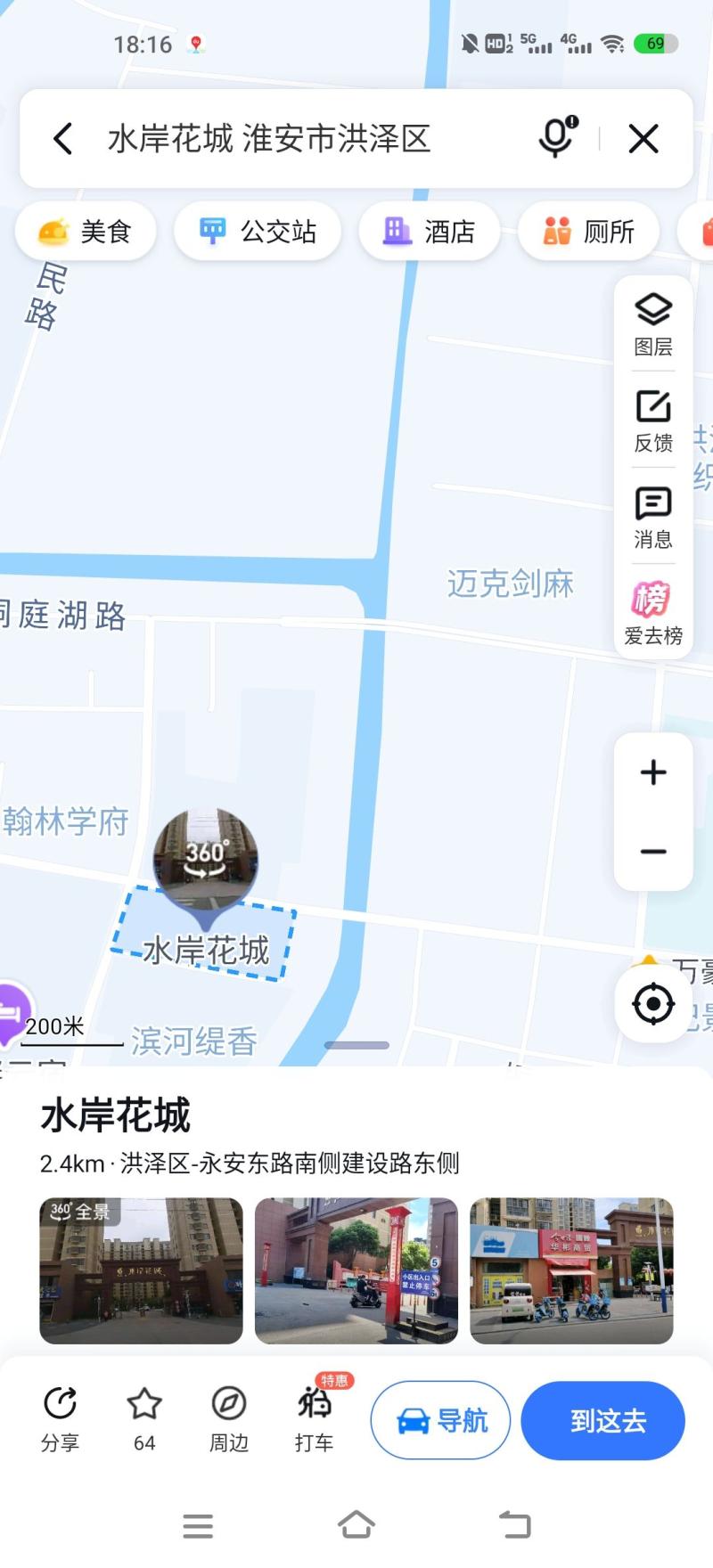Screen dimensions: 713x1568
Task: Zoom in on the map
Action: click(x=653, y=772)
